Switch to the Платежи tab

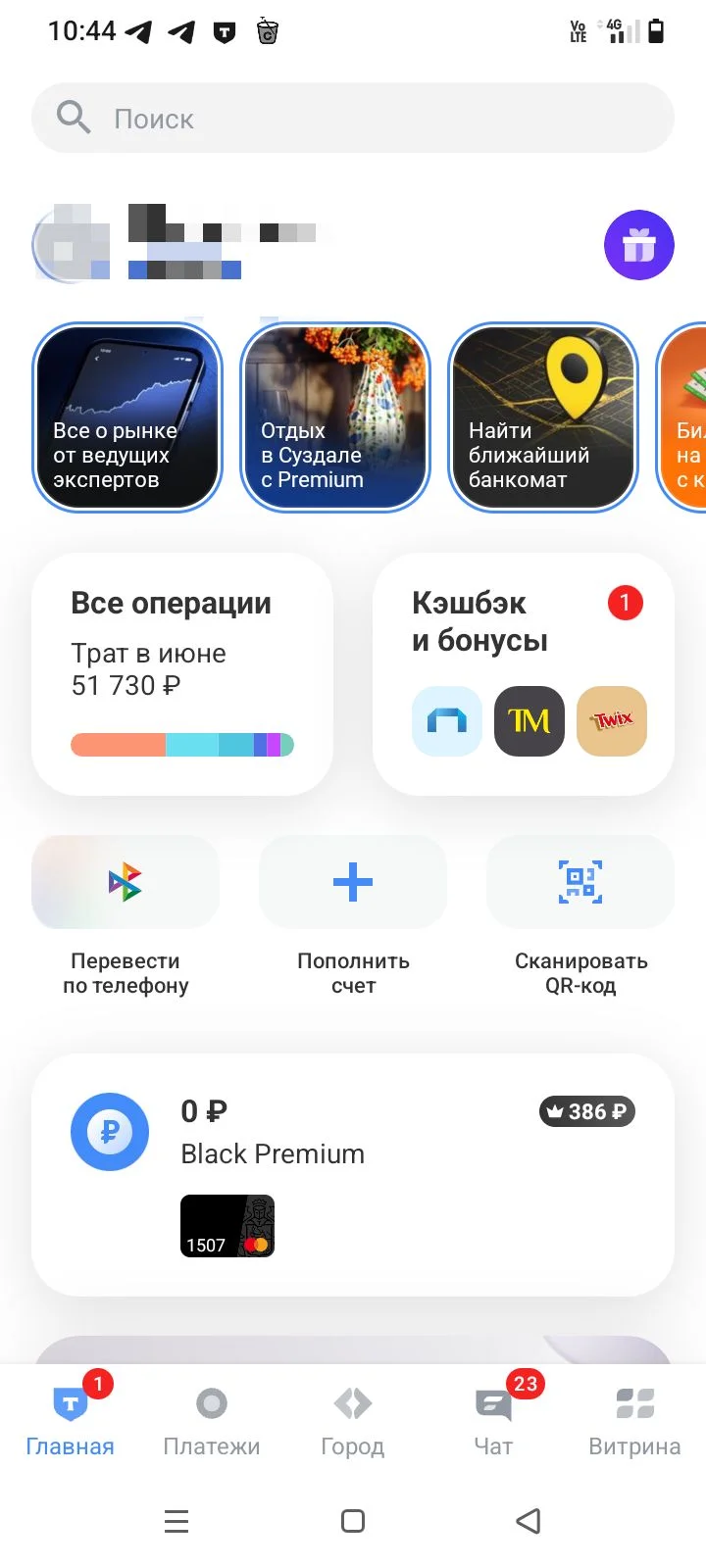coord(212,1422)
